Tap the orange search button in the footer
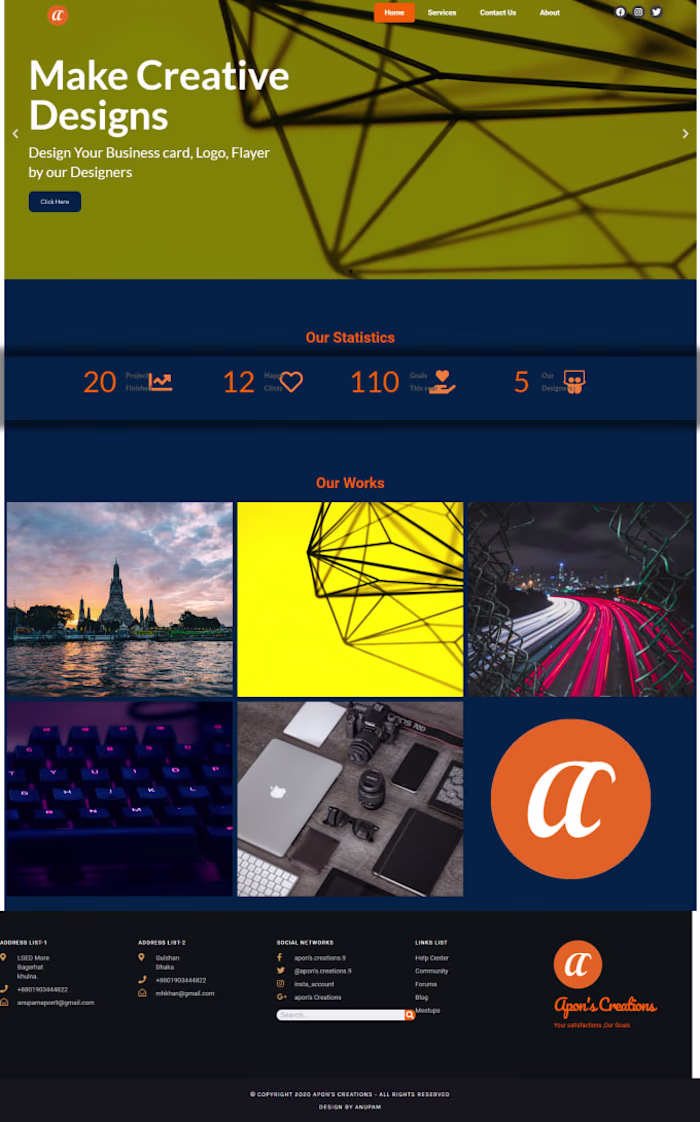Viewport: 700px width, 1122px height. pyautogui.click(x=410, y=1015)
